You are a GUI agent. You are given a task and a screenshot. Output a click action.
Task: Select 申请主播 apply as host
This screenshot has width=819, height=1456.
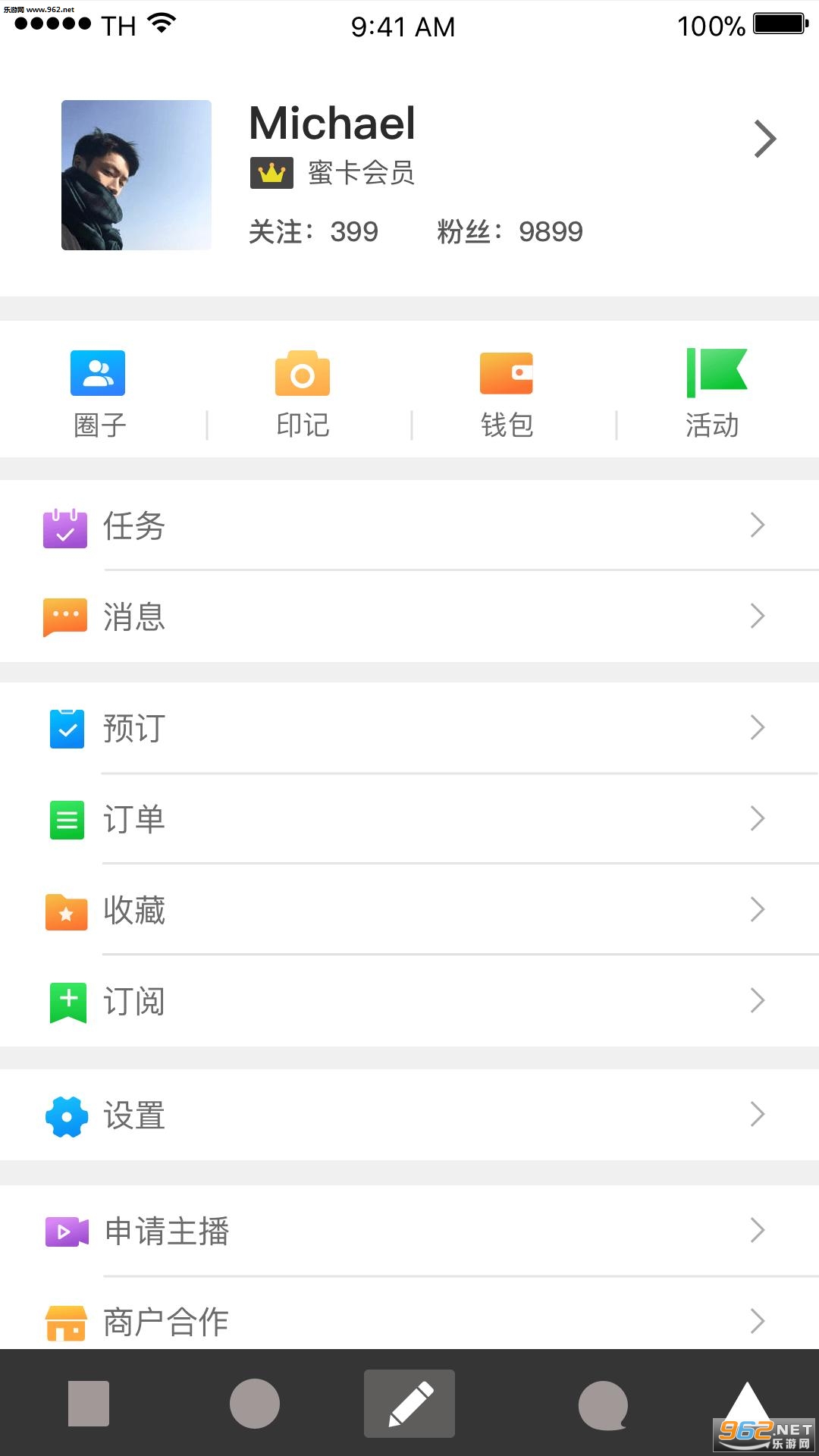409,1231
